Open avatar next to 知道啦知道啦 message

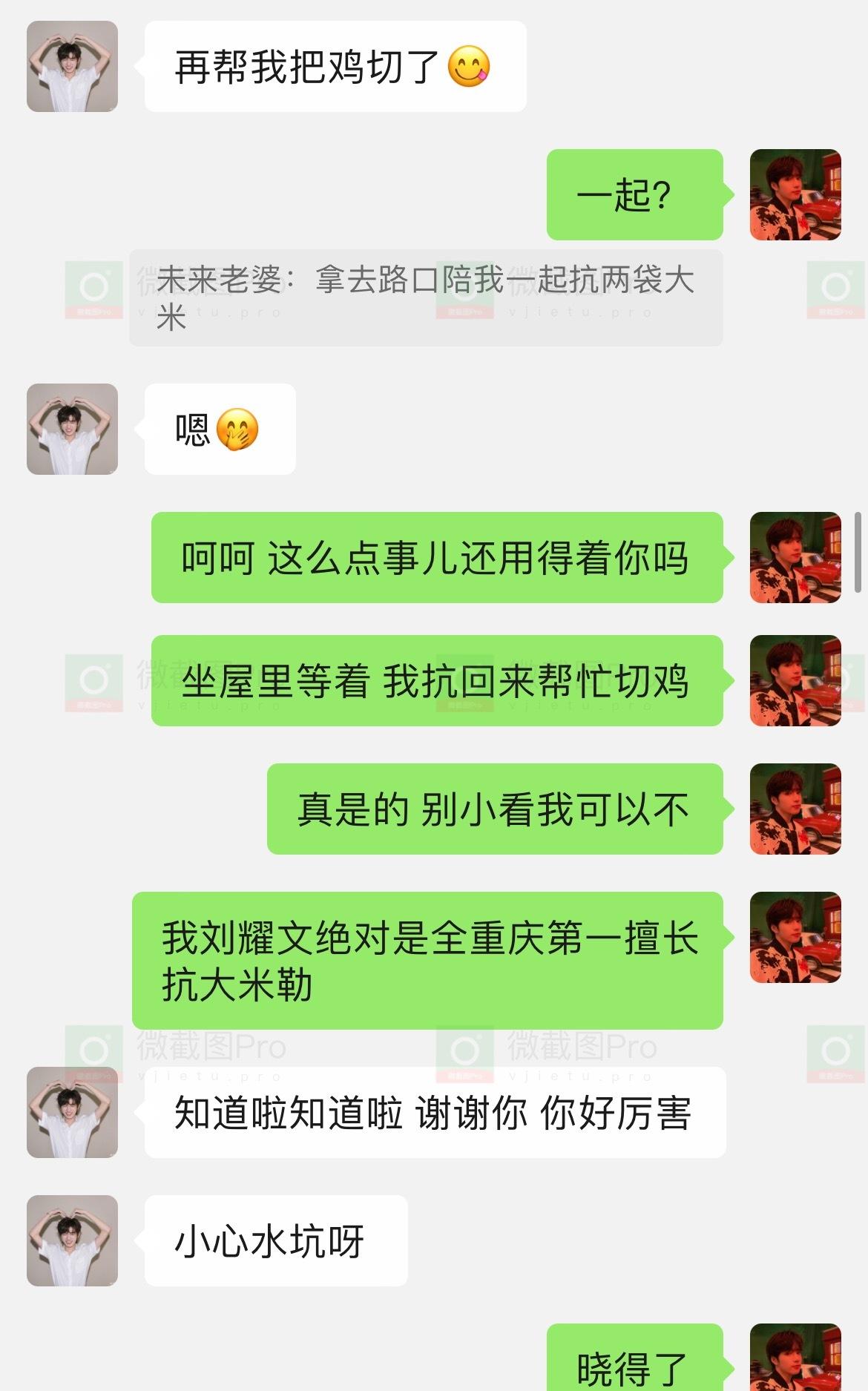(x=72, y=1112)
